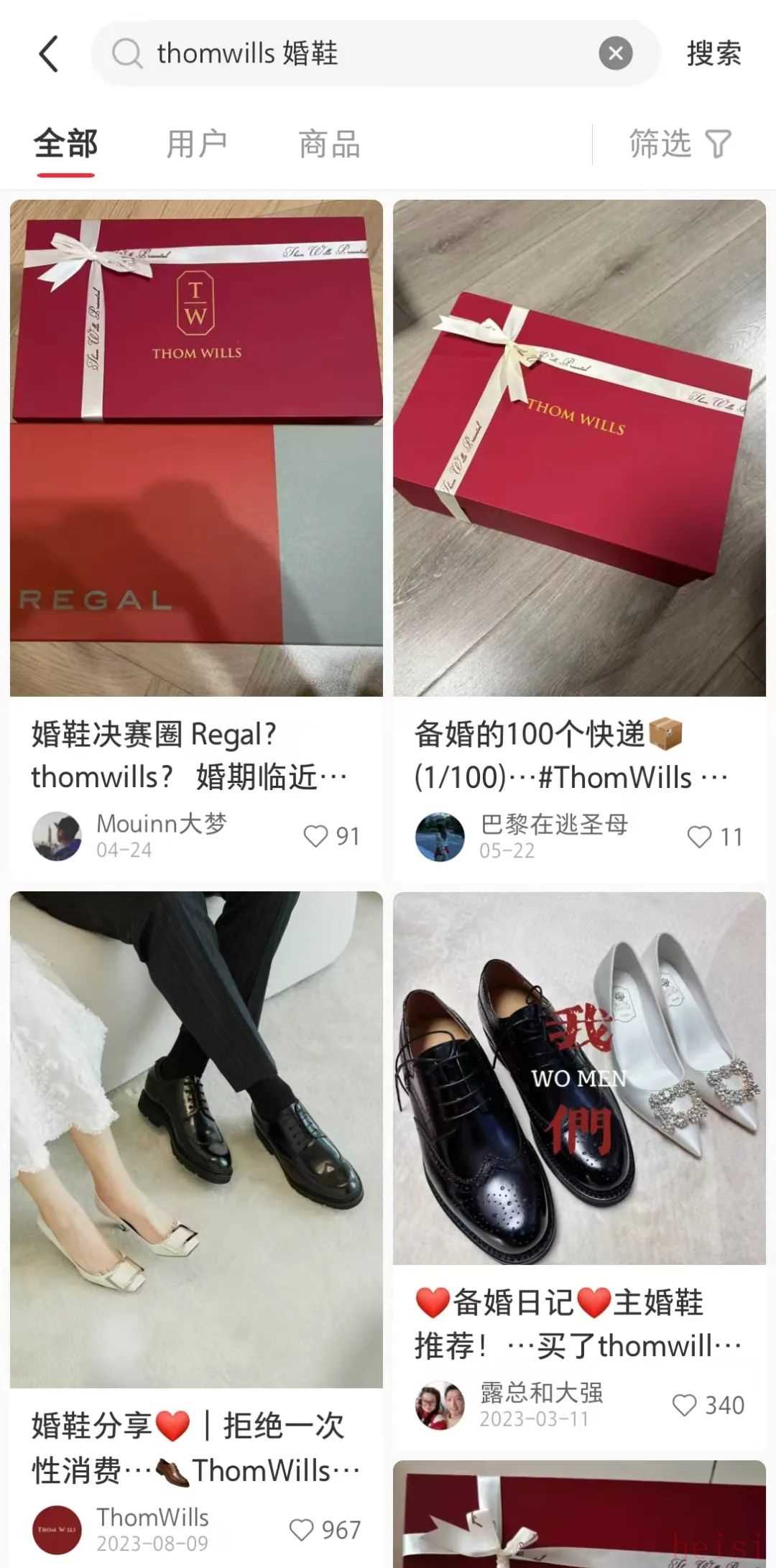Tap the search field with "thomwills 婚鞋"

(x=359, y=54)
